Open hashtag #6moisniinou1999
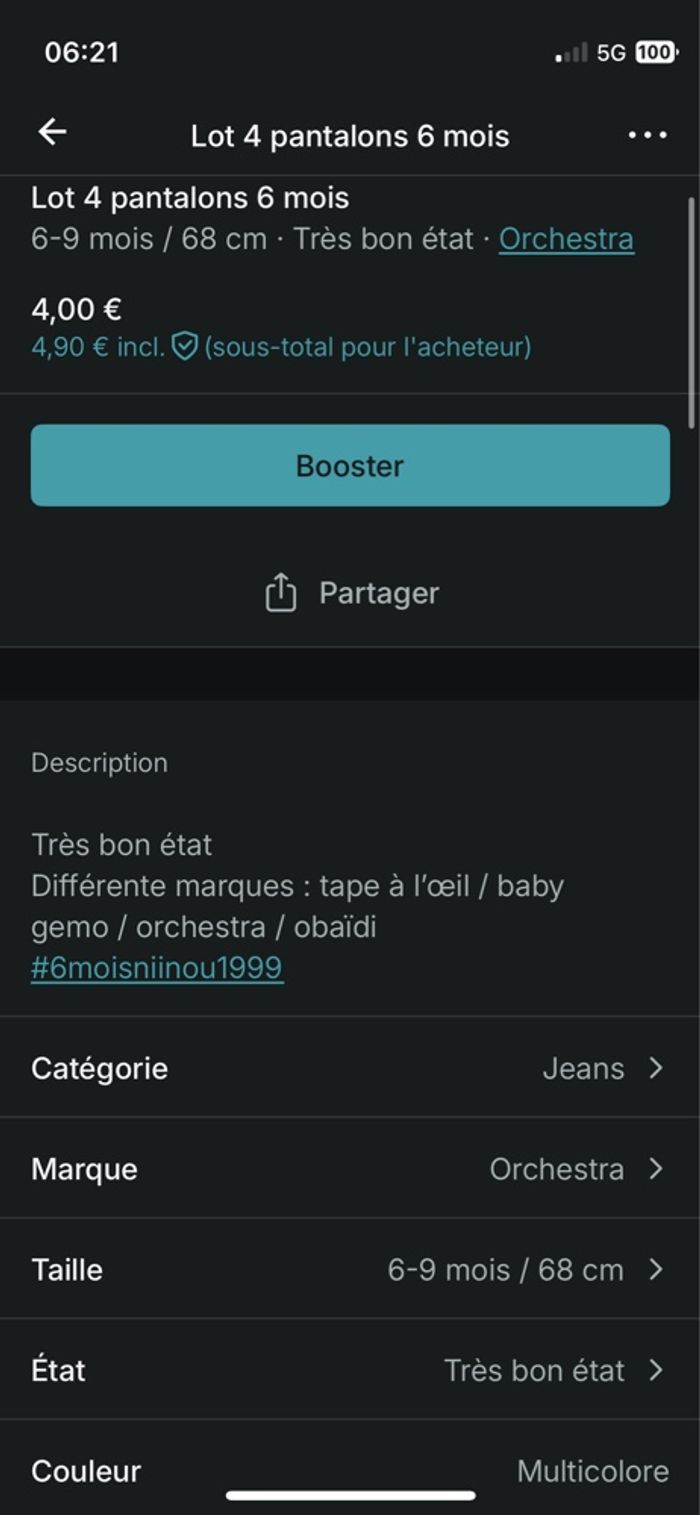Image resolution: width=700 pixels, height=1515 pixels. pyautogui.click(x=157, y=968)
